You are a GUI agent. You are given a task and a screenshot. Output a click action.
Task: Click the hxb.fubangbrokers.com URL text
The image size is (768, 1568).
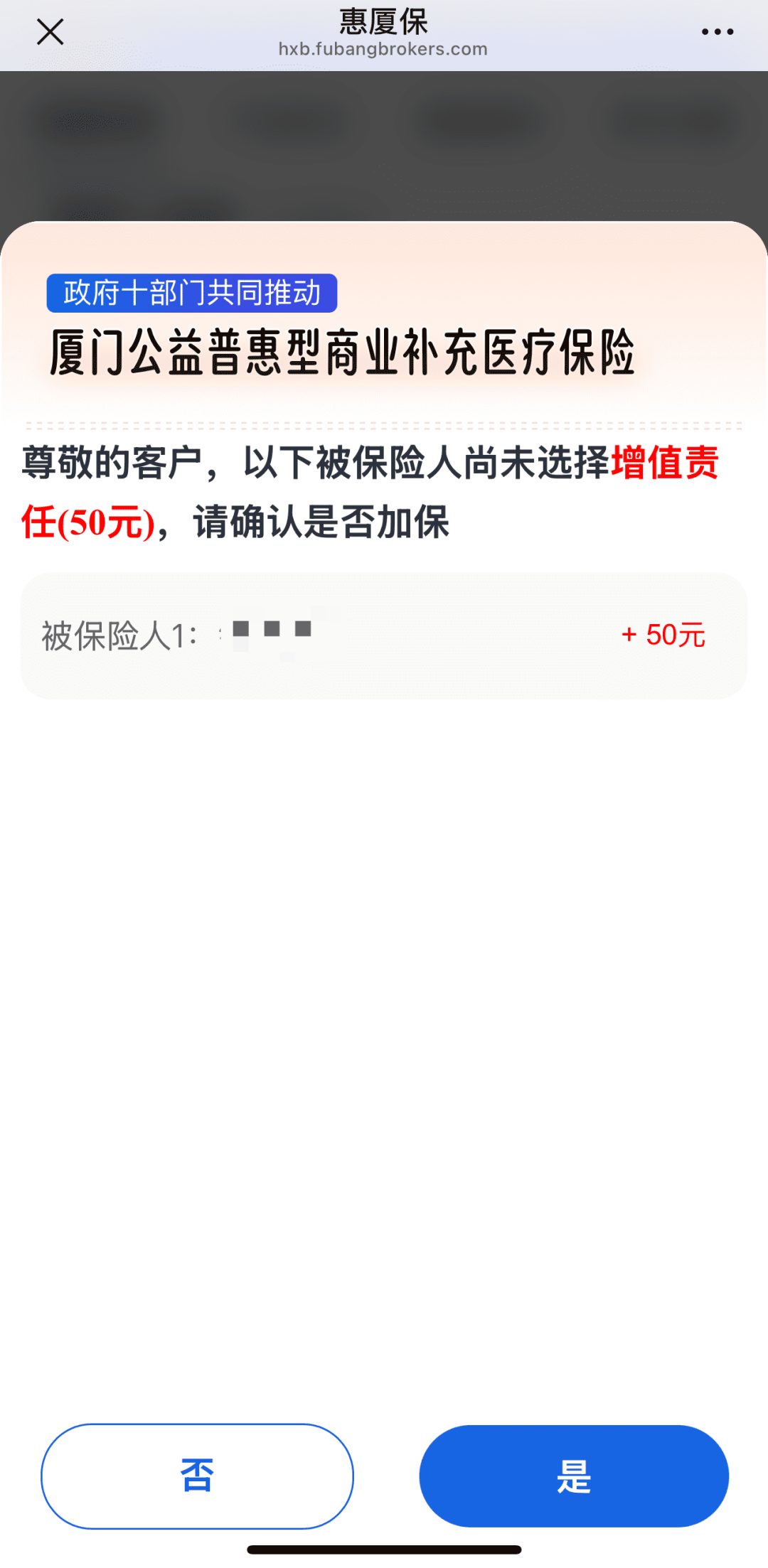[384, 50]
